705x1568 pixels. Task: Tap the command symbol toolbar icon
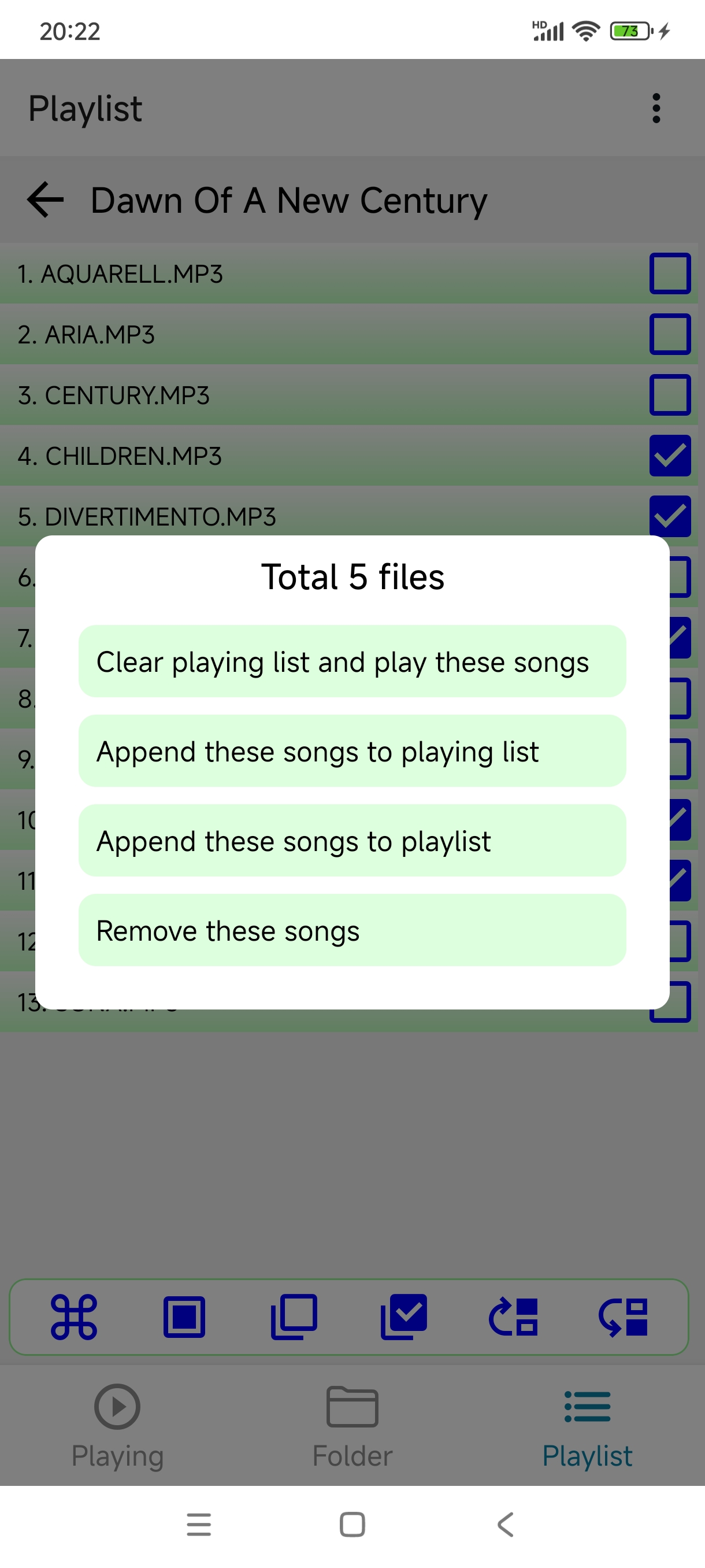(x=73, y=1317)
